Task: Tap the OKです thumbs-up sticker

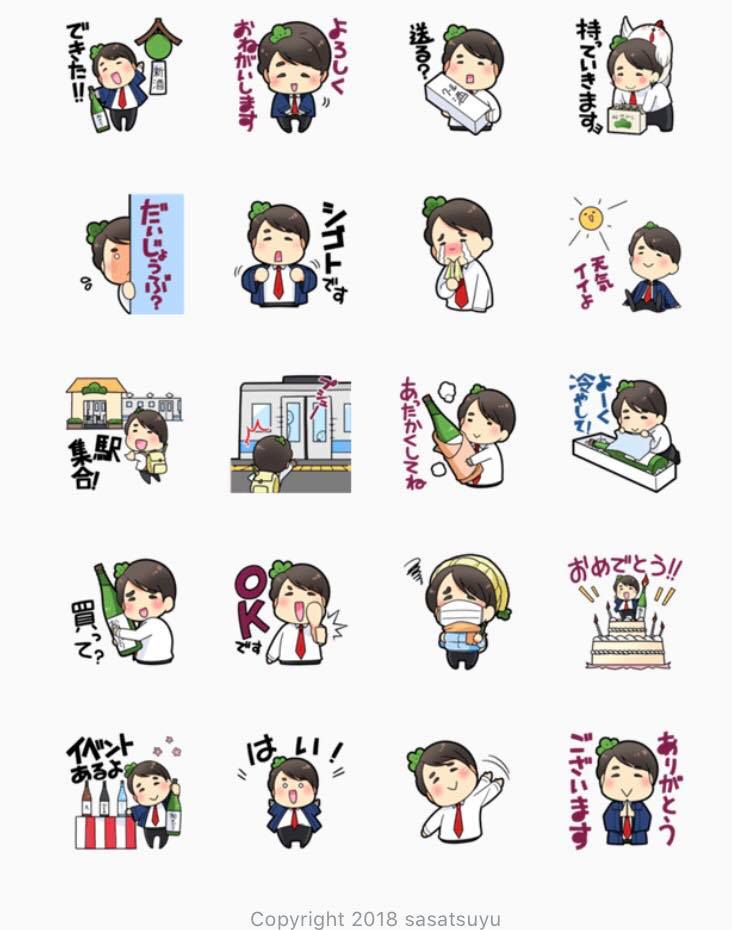Action: click(289, 610)
